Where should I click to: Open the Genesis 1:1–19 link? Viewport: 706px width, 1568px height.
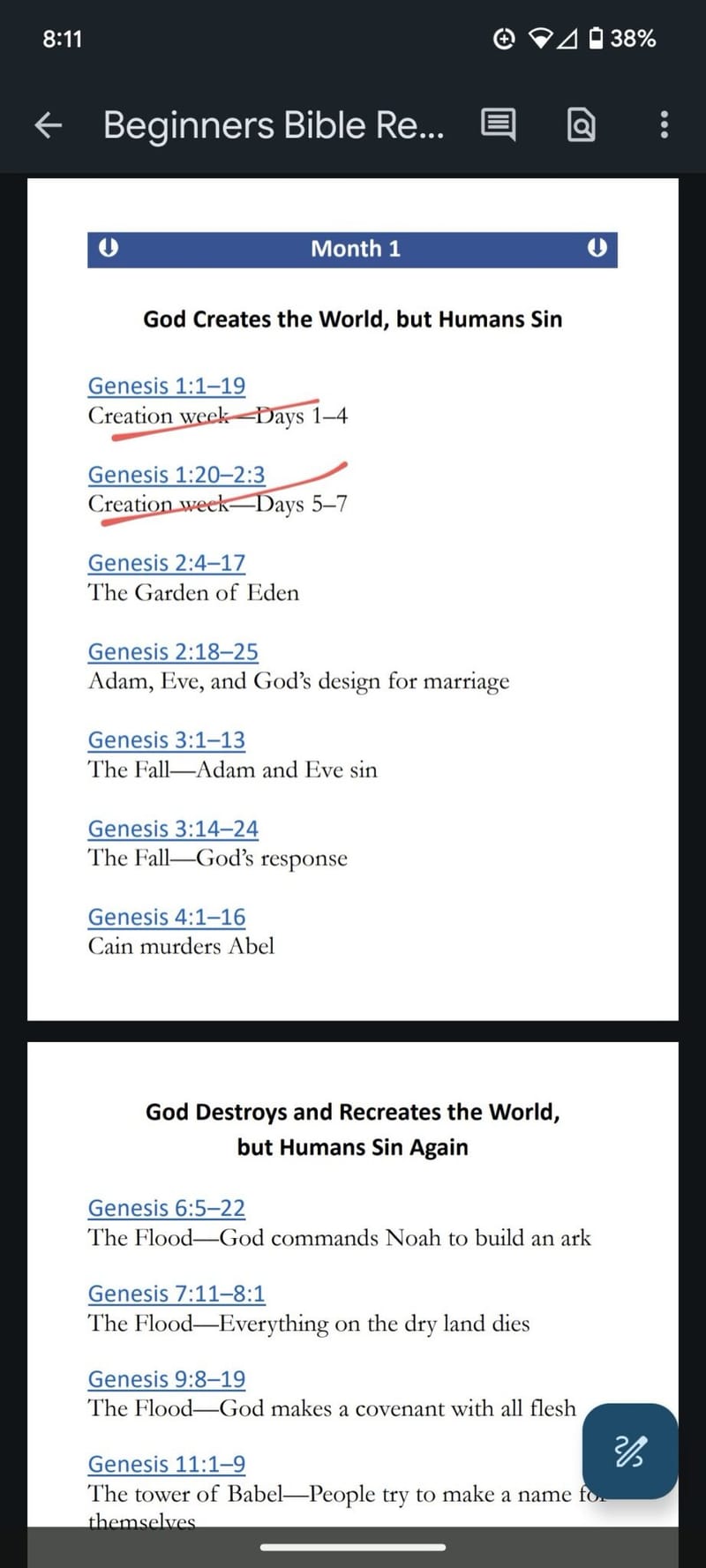166,386
